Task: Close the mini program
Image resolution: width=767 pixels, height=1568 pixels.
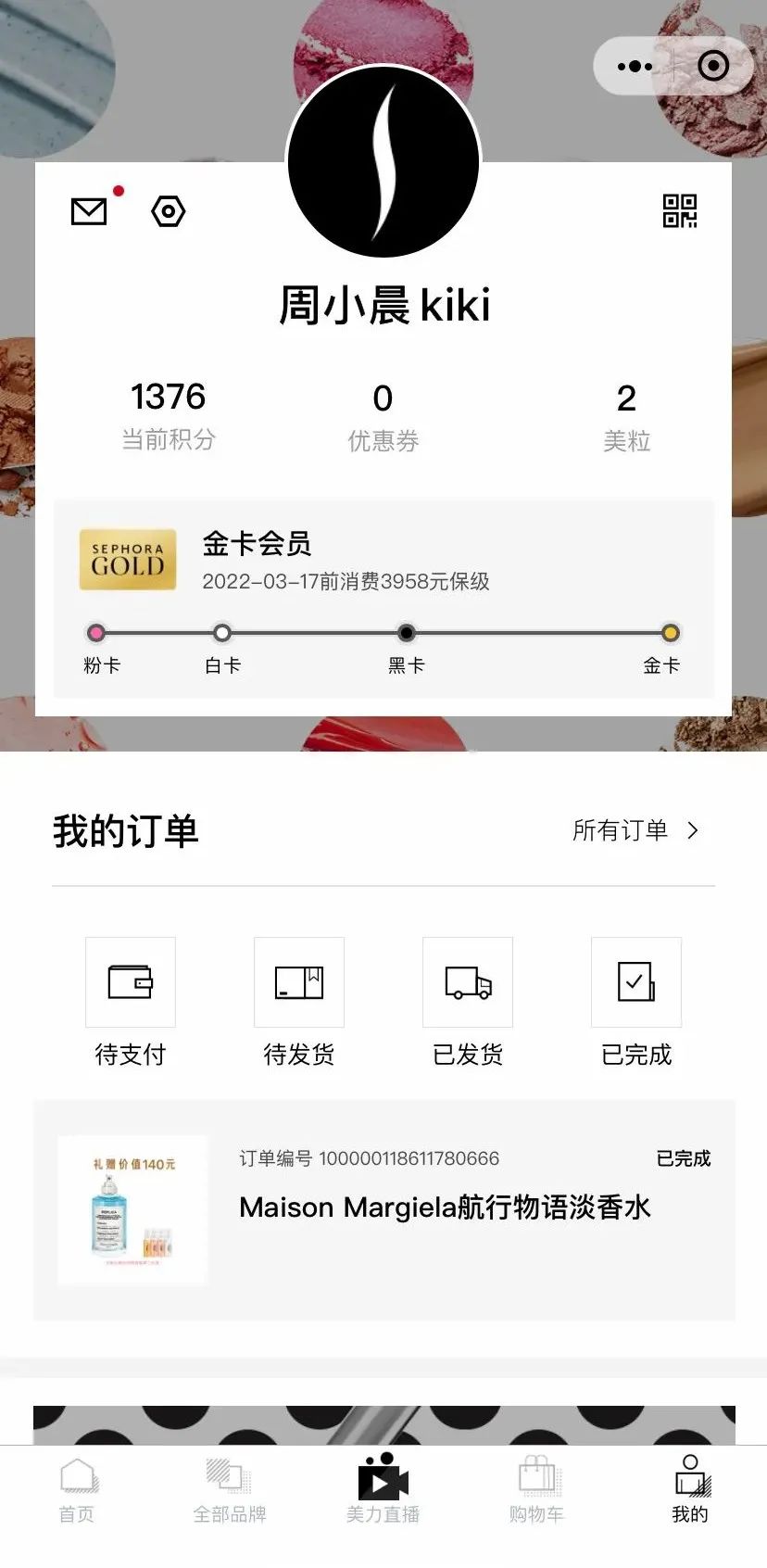Action: 713,67
